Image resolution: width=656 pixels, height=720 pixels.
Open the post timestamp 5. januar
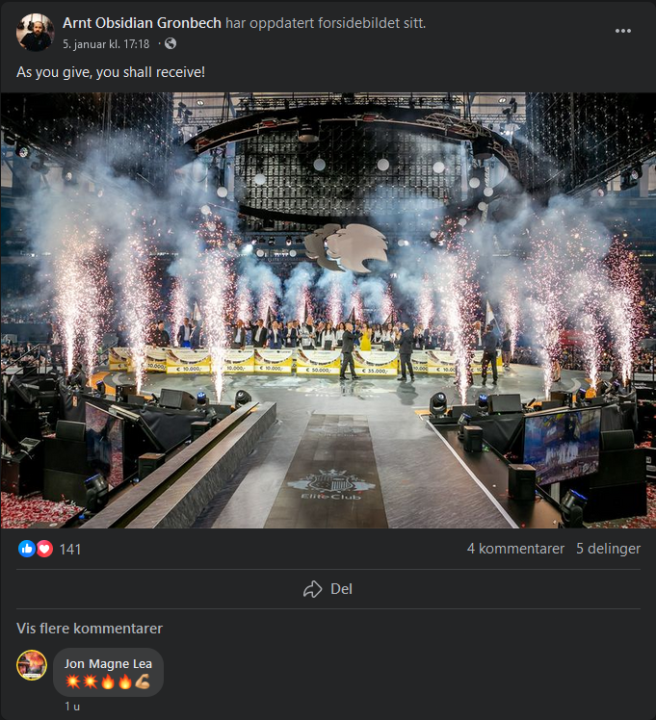point(106,44)
